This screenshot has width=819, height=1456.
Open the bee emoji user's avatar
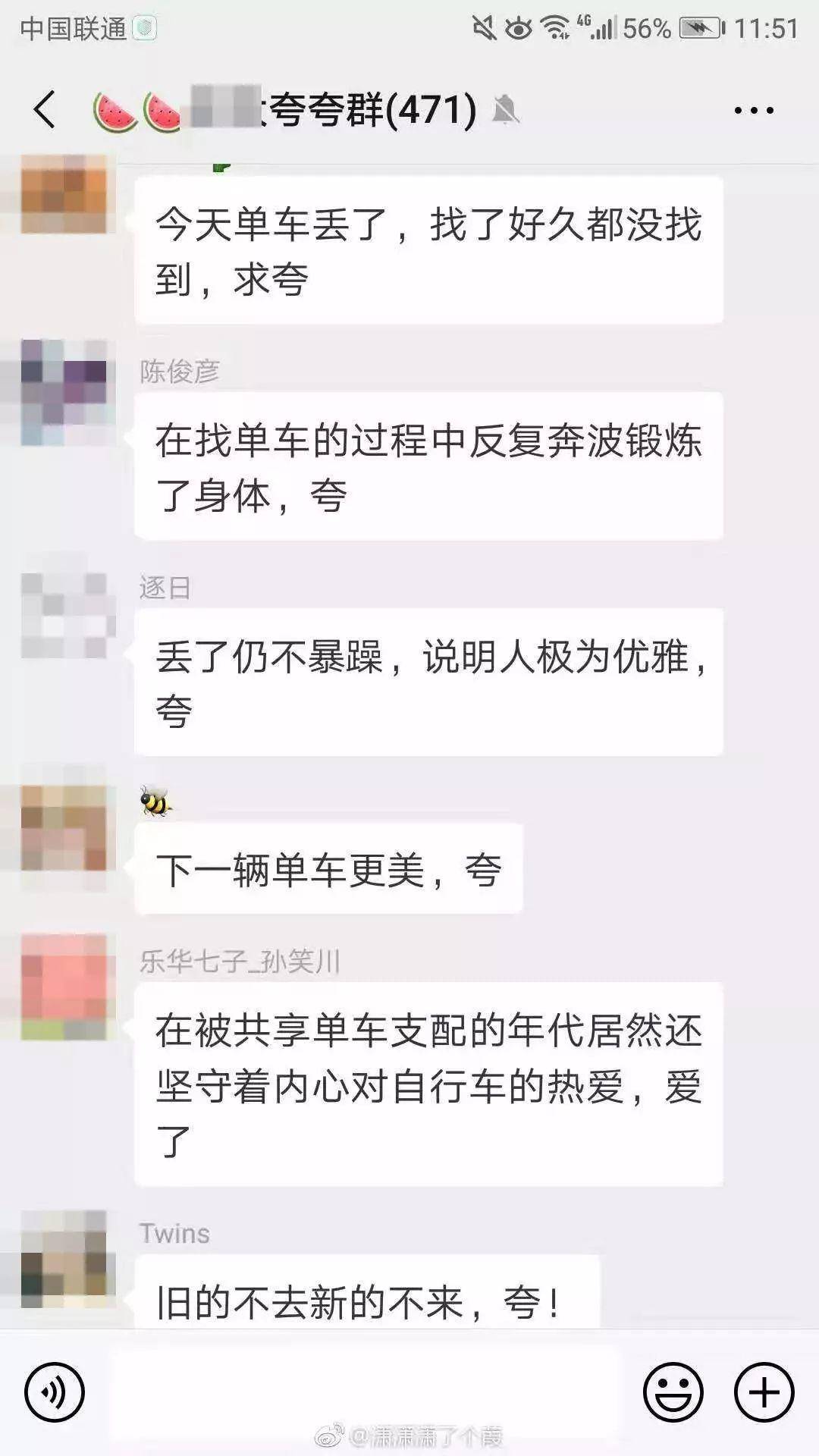point(64,828)
